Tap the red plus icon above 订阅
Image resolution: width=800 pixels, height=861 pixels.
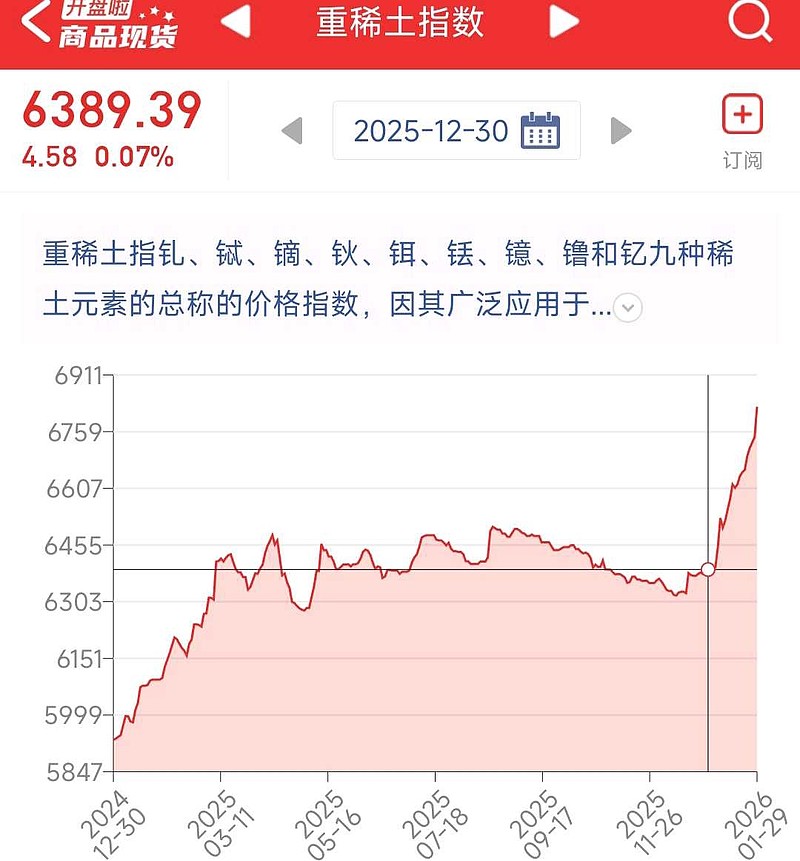coord(742,115)
